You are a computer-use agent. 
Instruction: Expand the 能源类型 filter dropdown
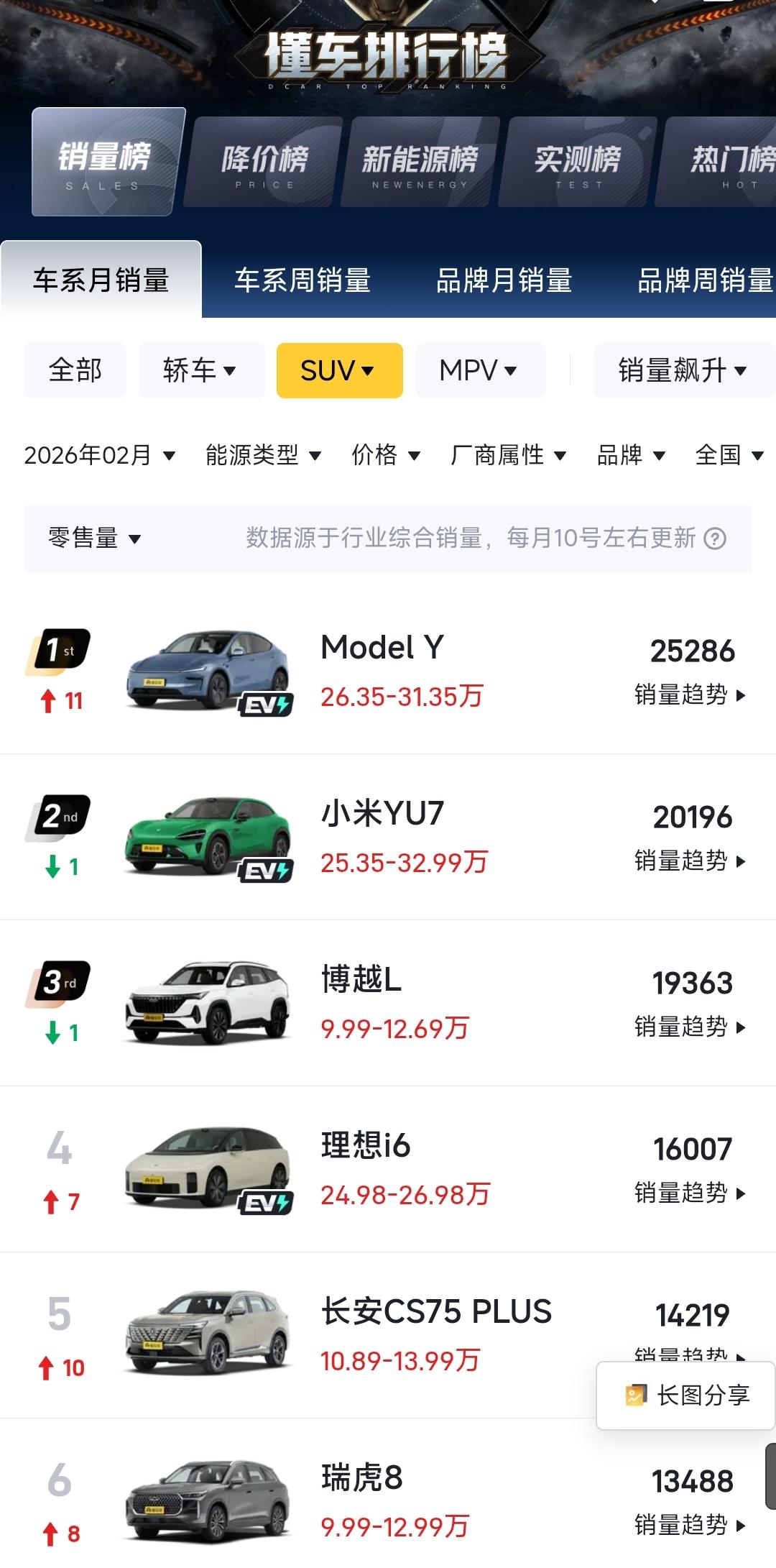click(262, 454)
